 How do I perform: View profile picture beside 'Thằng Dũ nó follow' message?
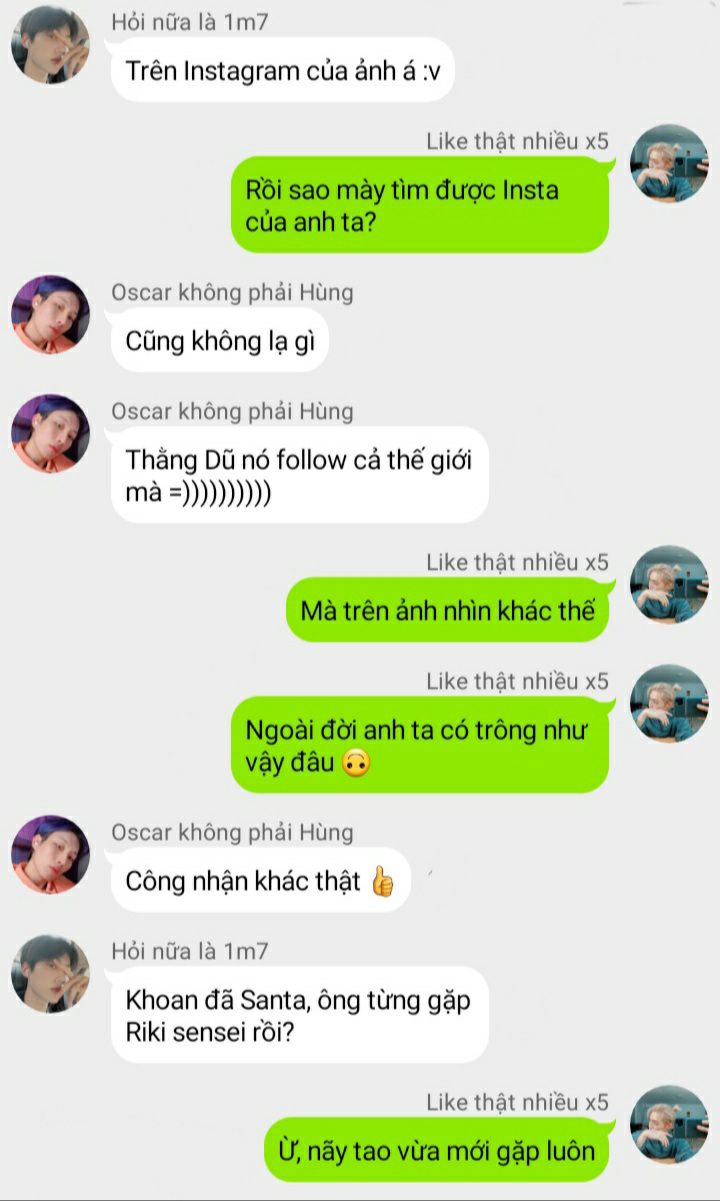(50, 433)
